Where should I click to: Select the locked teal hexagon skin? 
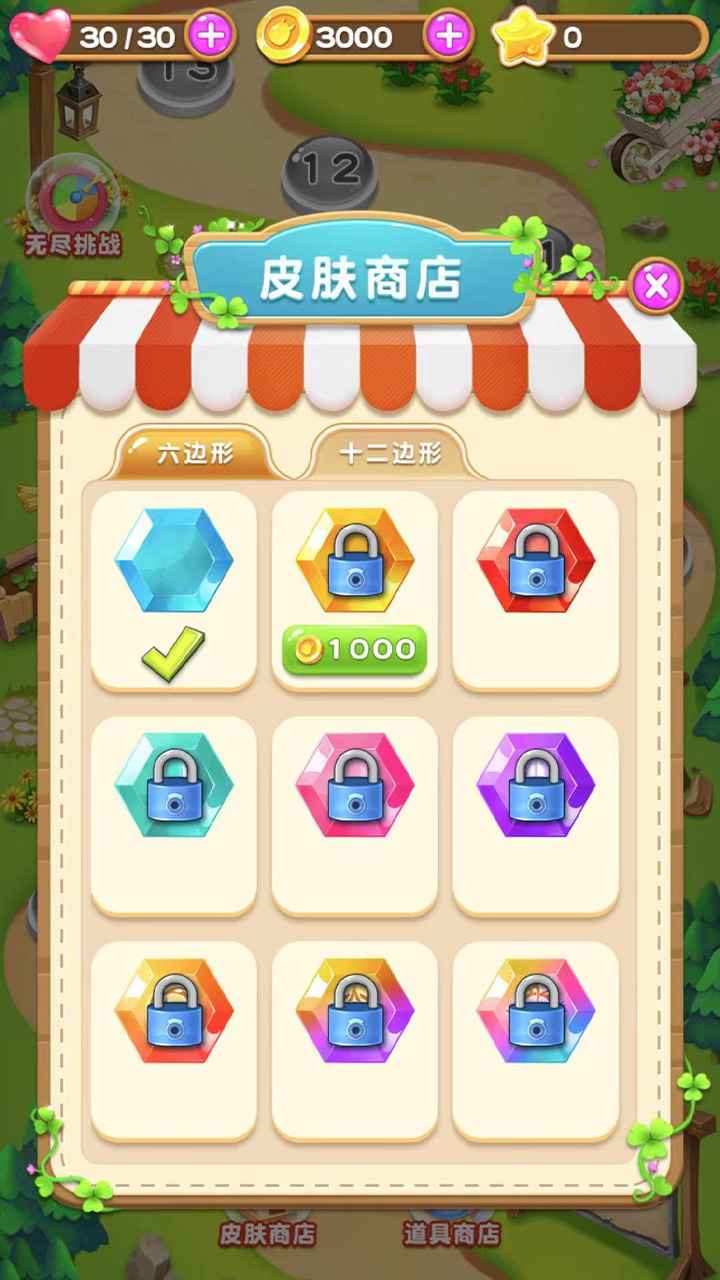point(175,785)
